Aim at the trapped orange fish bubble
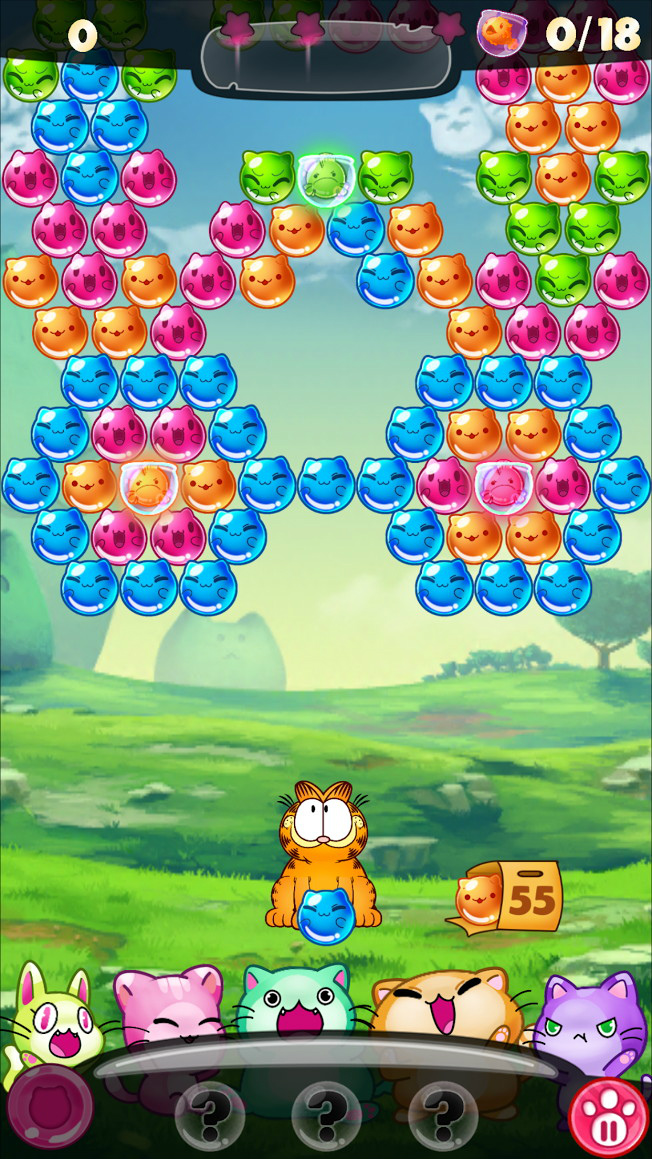Screen dimensions: 652x1159 (148, 485)
